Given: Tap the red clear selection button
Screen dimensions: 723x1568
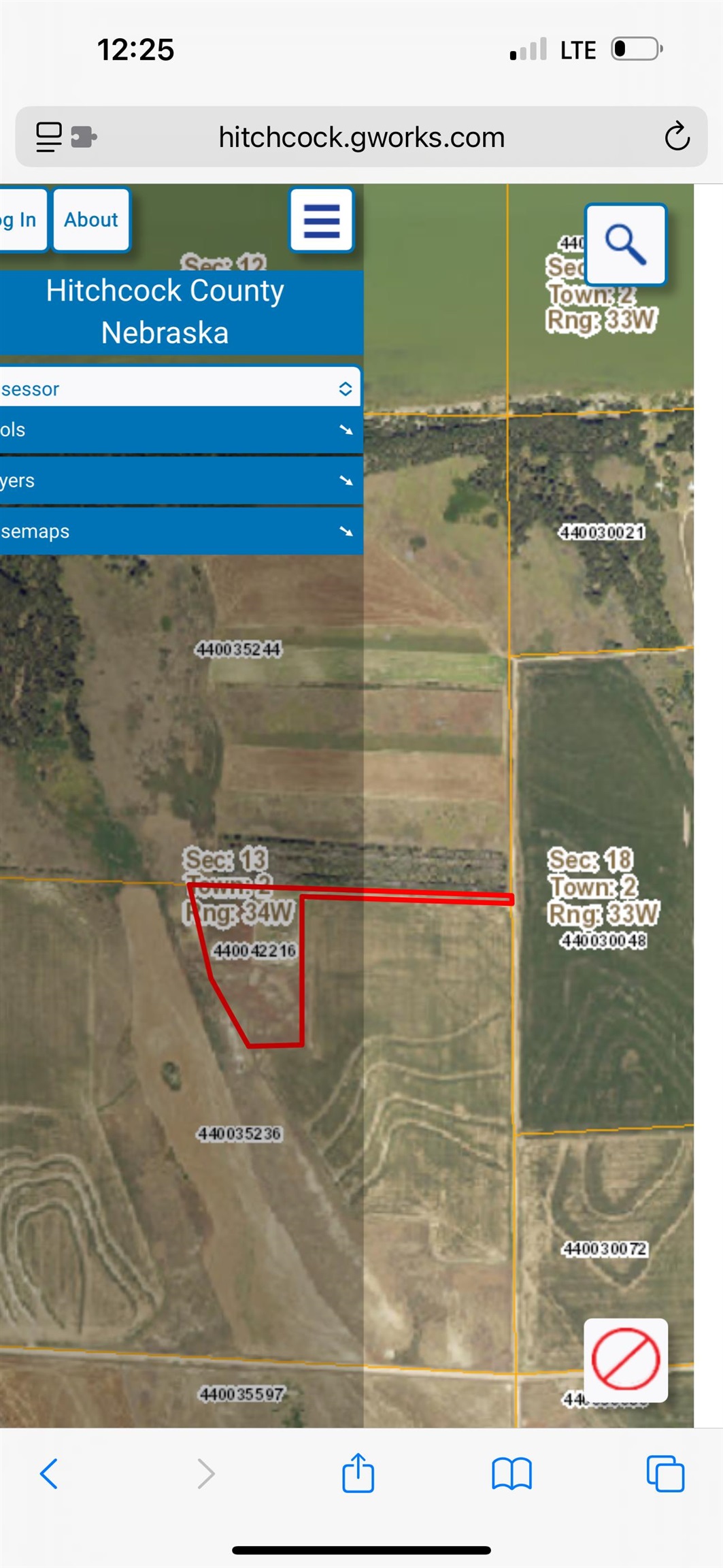Looking at the screenshot, I should click(x=625, y=1359).
